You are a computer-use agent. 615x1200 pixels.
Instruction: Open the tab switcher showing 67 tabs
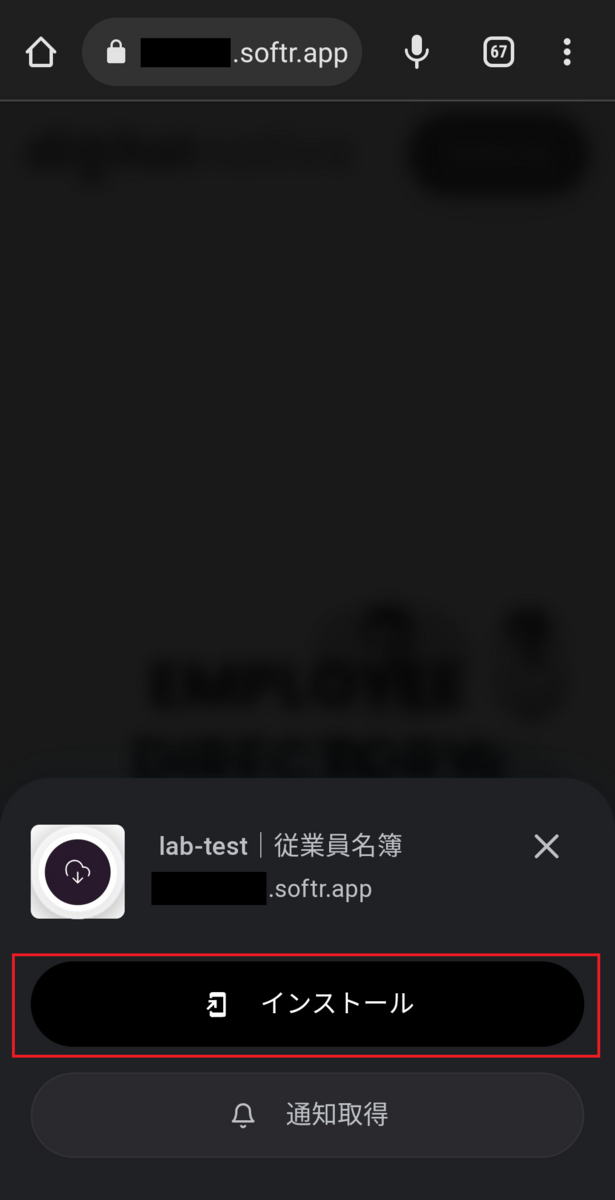(x=498, y=52)
